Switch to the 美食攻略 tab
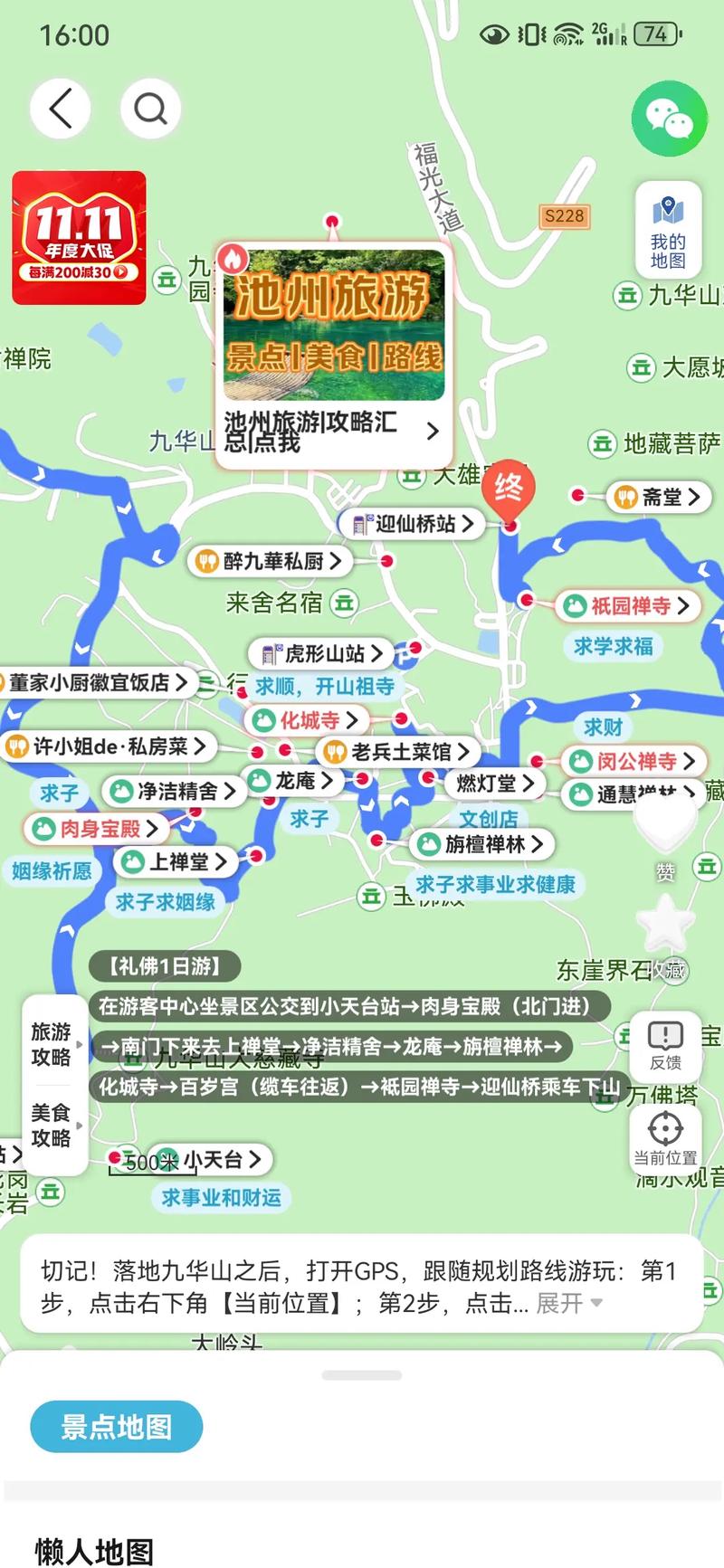This screenshot has width=724, height=1568. click(52, 1122)
